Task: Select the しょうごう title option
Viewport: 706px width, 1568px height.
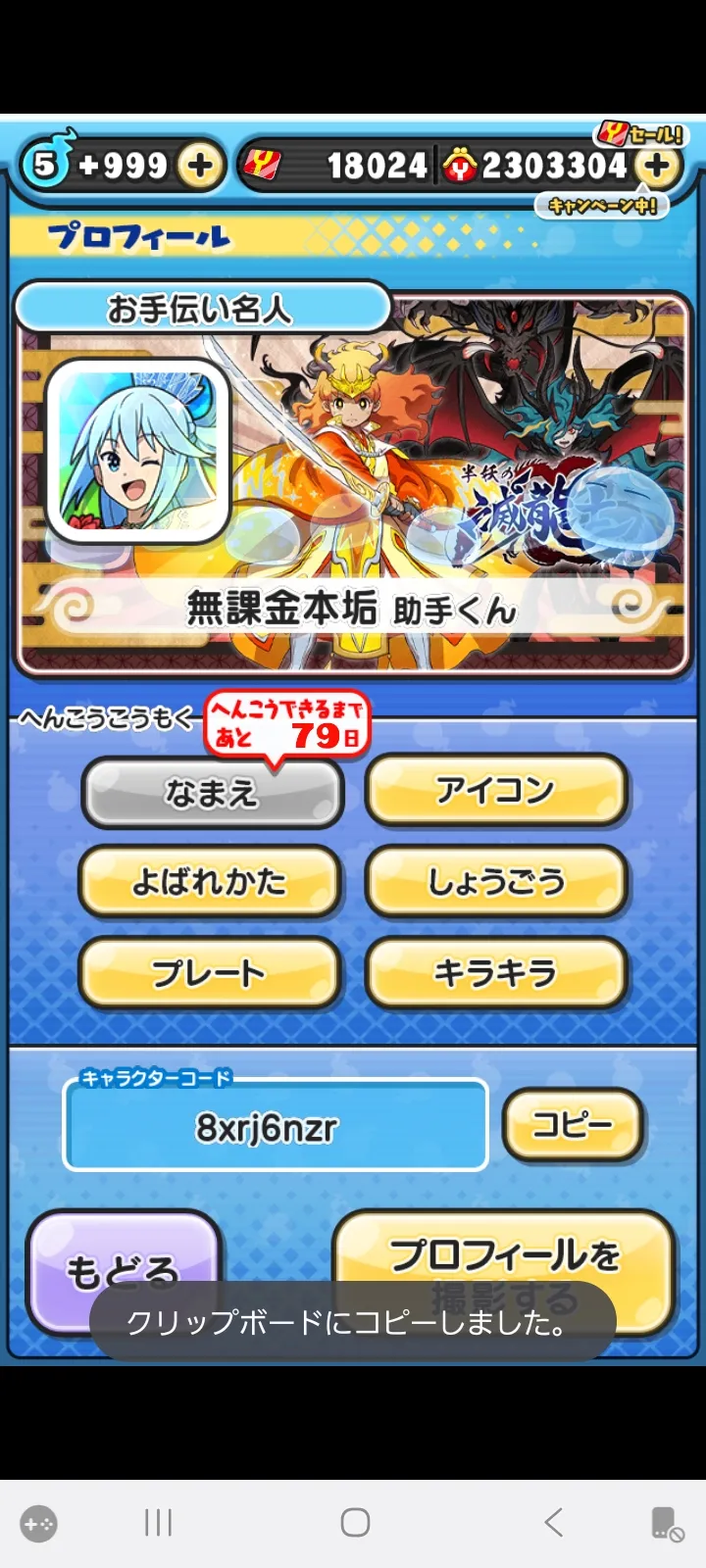Action: tap(496, 881)
